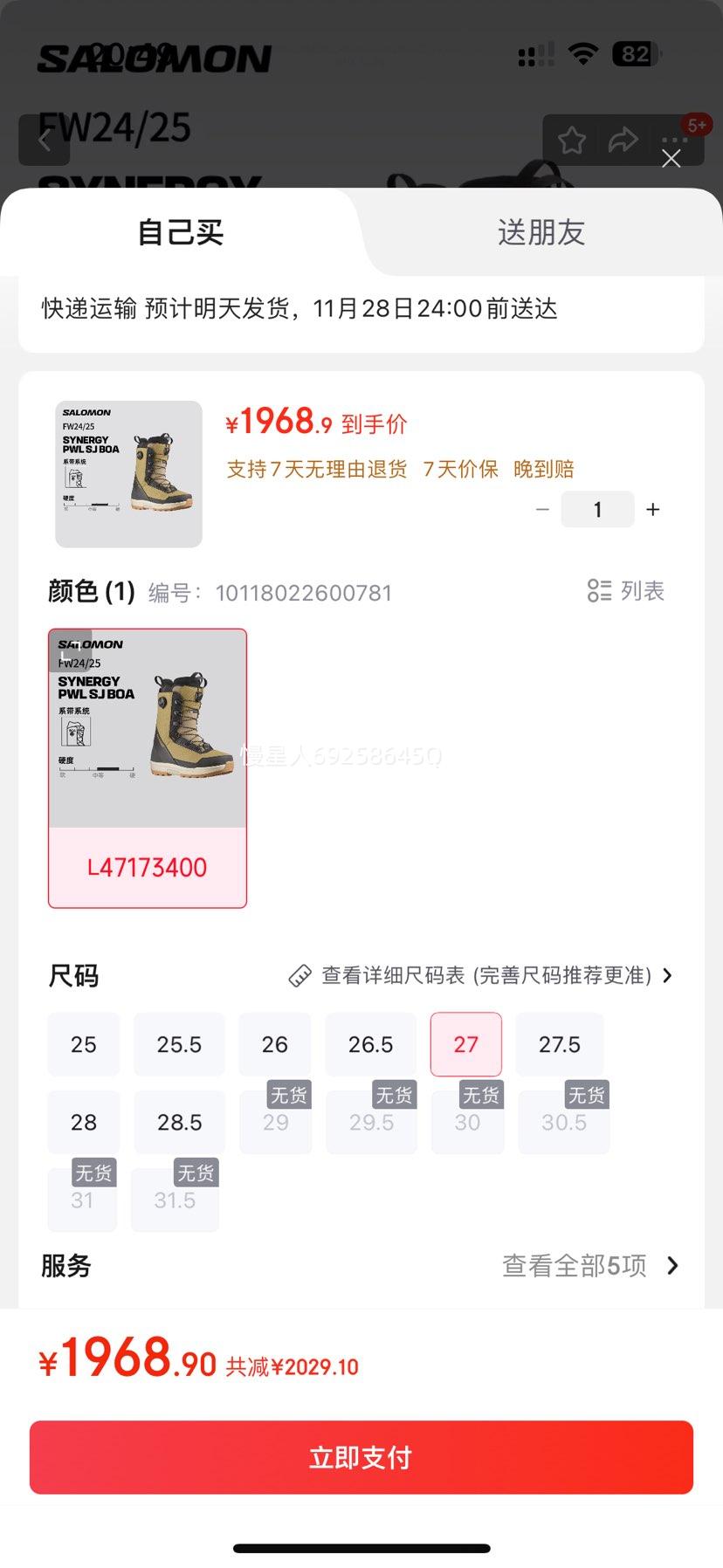Viewport: 723px width, 1568px height.
Task: Switch to the 送朋友 gift tab
Action: pos(541,232)
